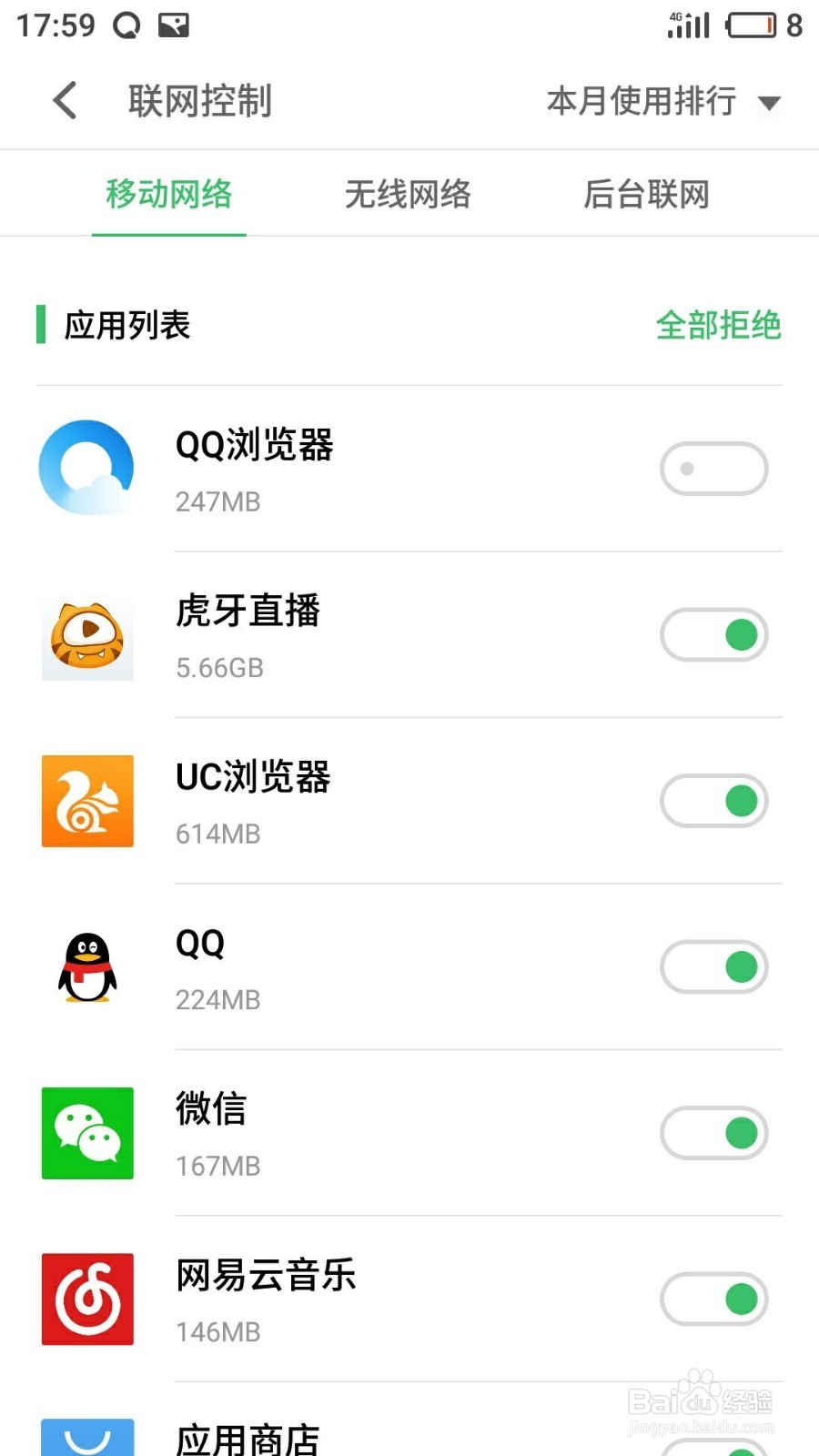
Task: Turn off mobile data for UC浏览器
Action: 713,801
